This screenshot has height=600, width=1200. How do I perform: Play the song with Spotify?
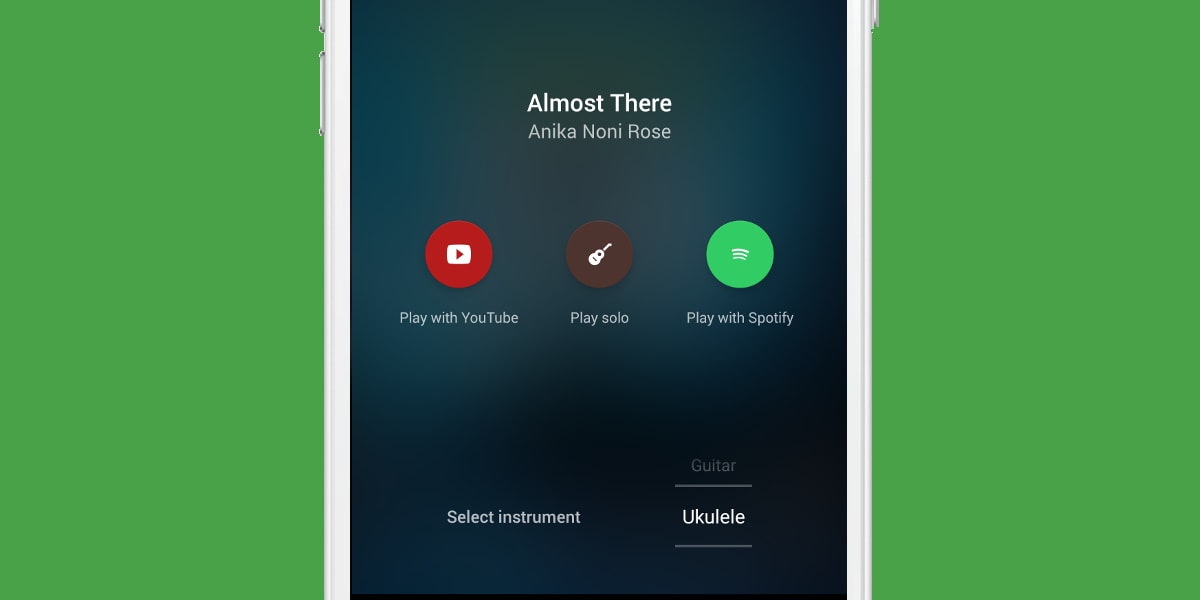(740, 254)
